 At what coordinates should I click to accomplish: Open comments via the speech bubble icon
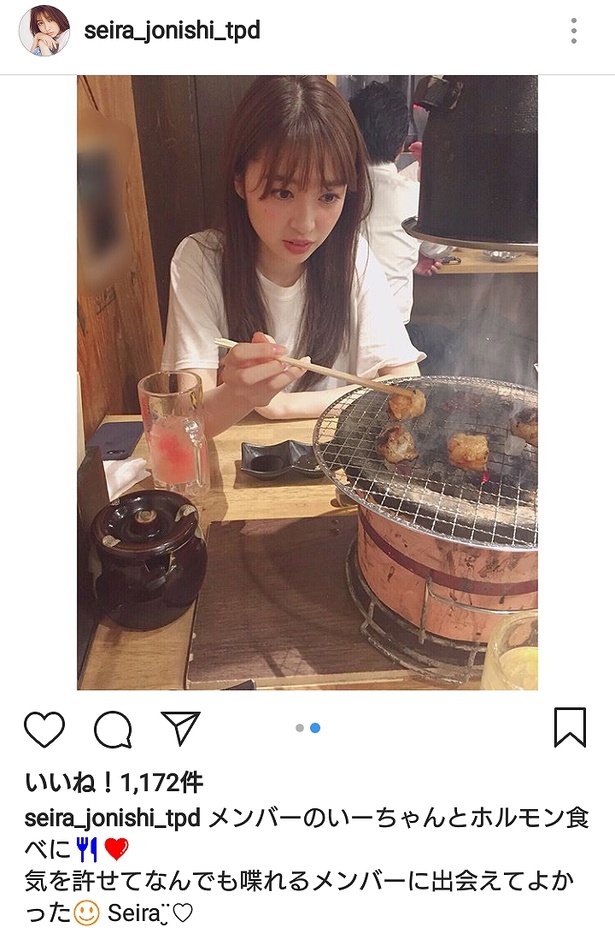coord(112,729)
